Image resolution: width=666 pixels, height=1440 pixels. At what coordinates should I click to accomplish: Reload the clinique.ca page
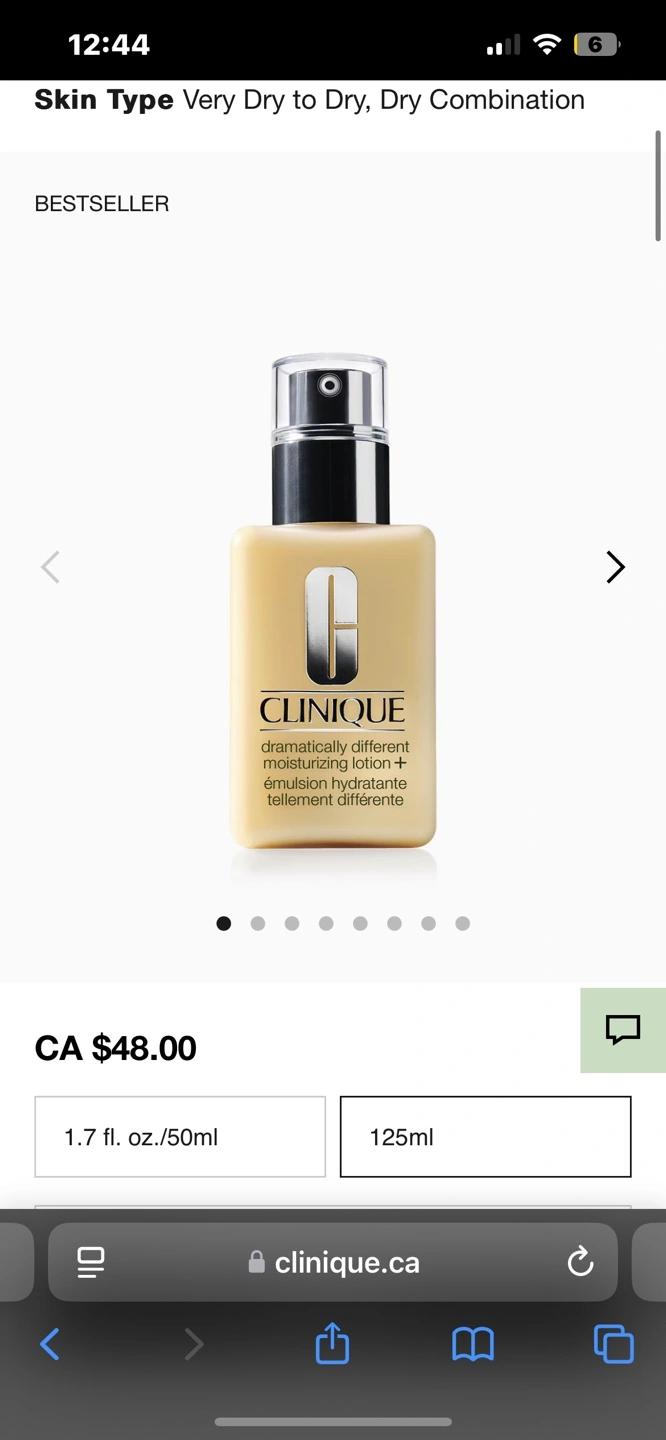click(581, 1262)
